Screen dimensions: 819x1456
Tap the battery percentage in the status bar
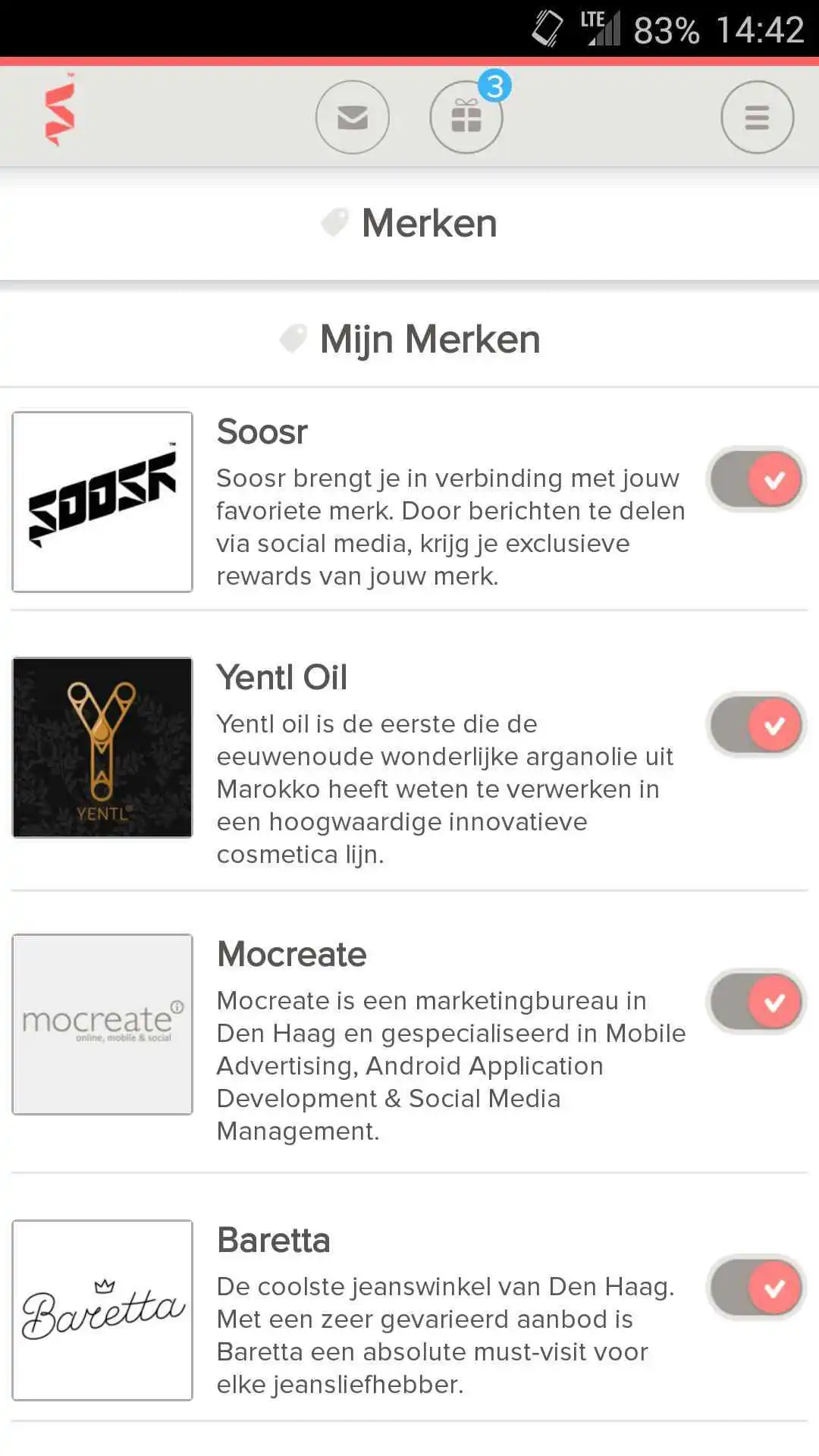[x=664, y=30]
